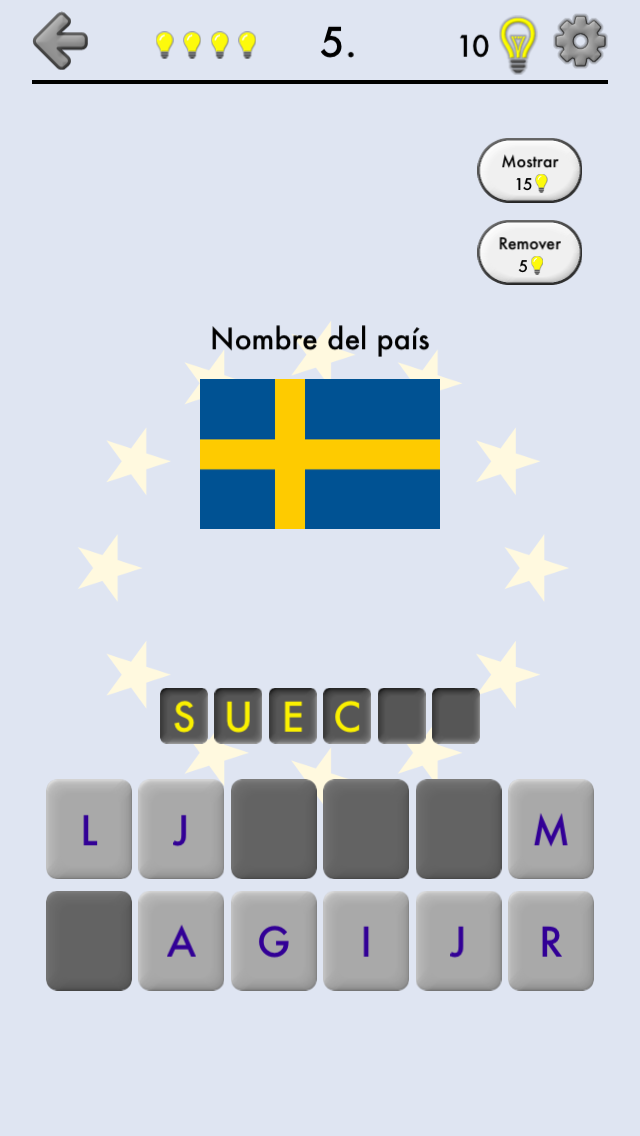This screenshot has height=1136, width=640.
Task: Use Remover hint for 5 bulbs
Action: [529, 253]
